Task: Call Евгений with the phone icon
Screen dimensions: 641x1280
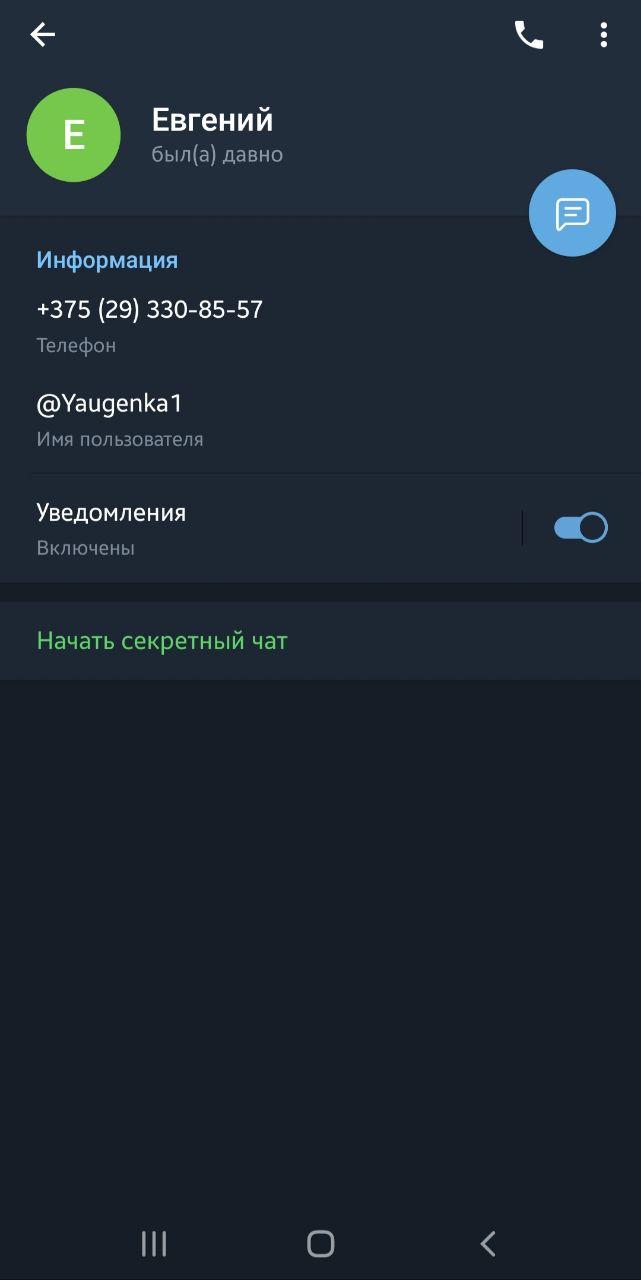Action: [x=528, y=35]
